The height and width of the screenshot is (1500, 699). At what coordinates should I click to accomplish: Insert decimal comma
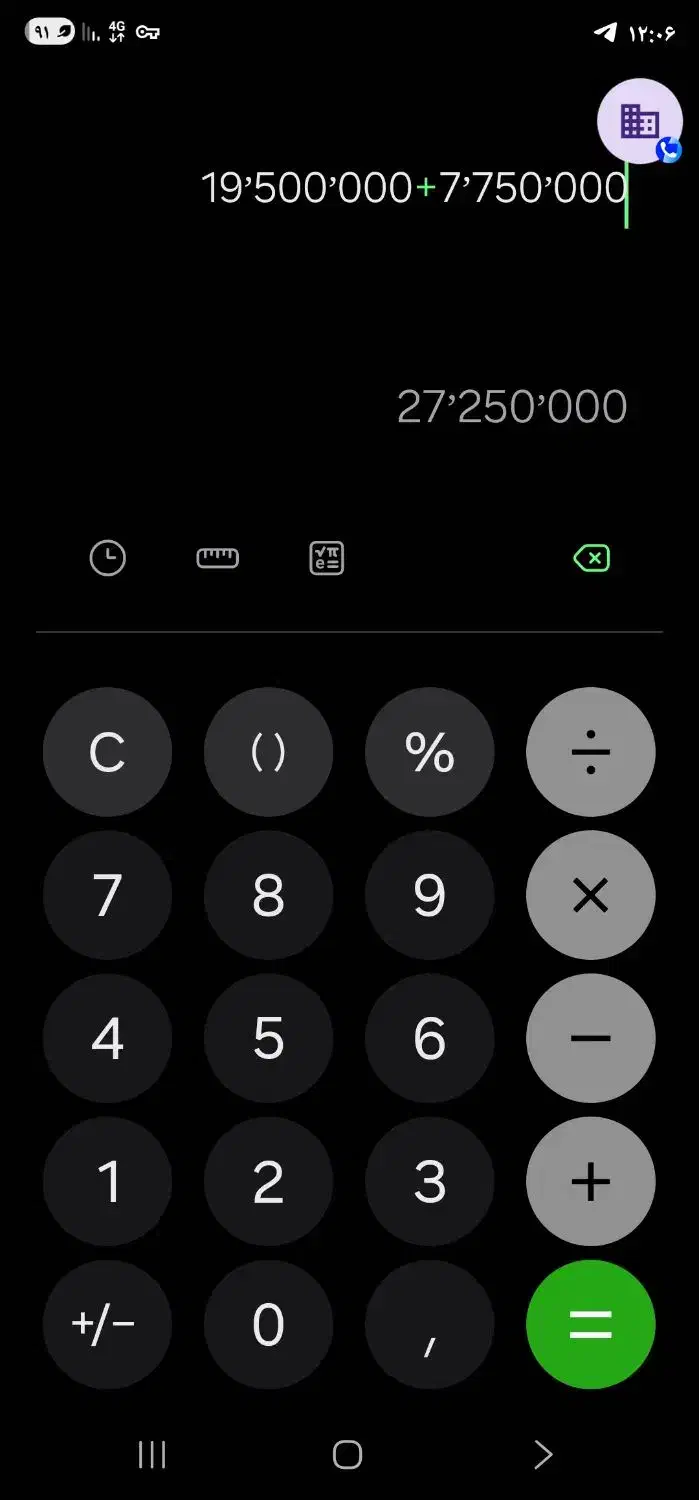pos(429,1324)
